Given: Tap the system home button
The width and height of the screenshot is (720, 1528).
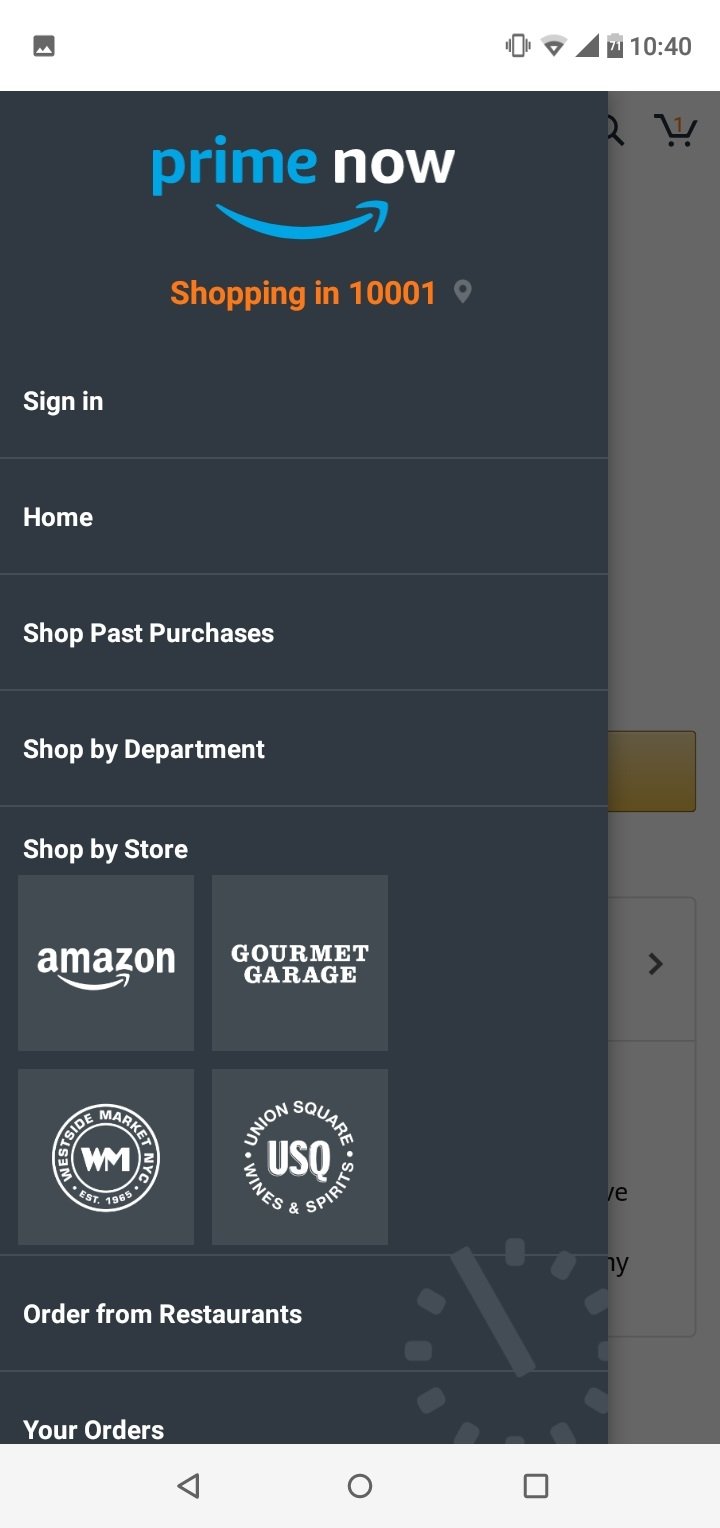Looking at the screenshot, I should pyautogui.click(x=360, y=1486).
